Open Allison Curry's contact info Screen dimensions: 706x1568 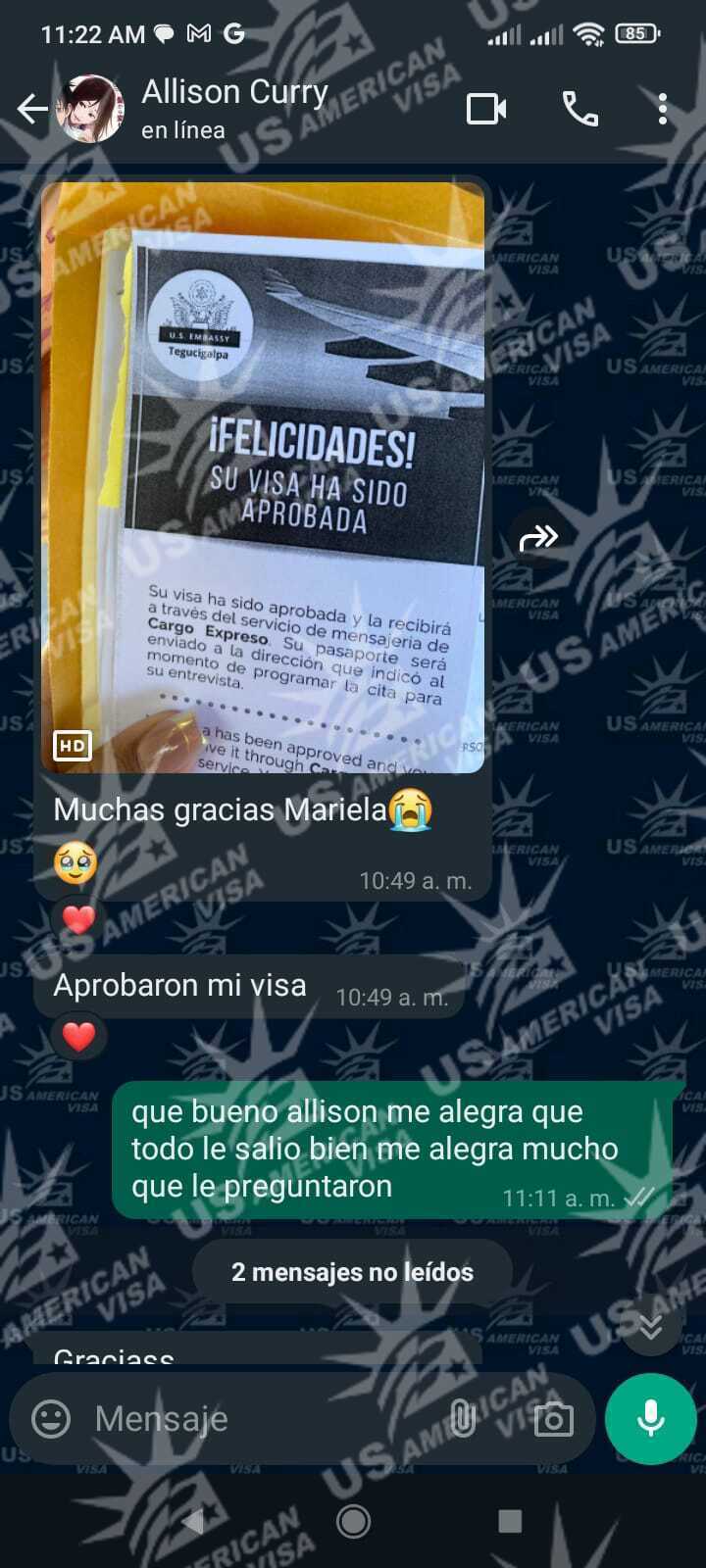pos(235,108)
